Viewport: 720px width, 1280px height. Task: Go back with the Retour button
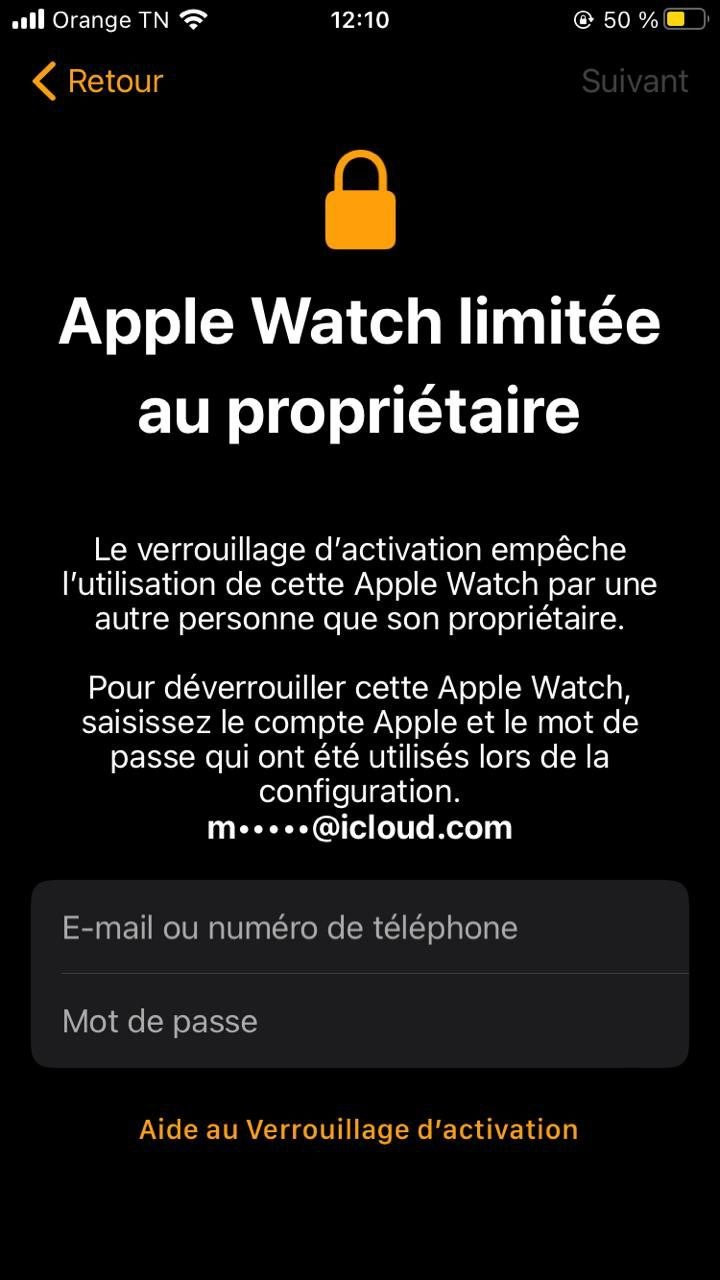pyautogui.click(x=98, y=81)
